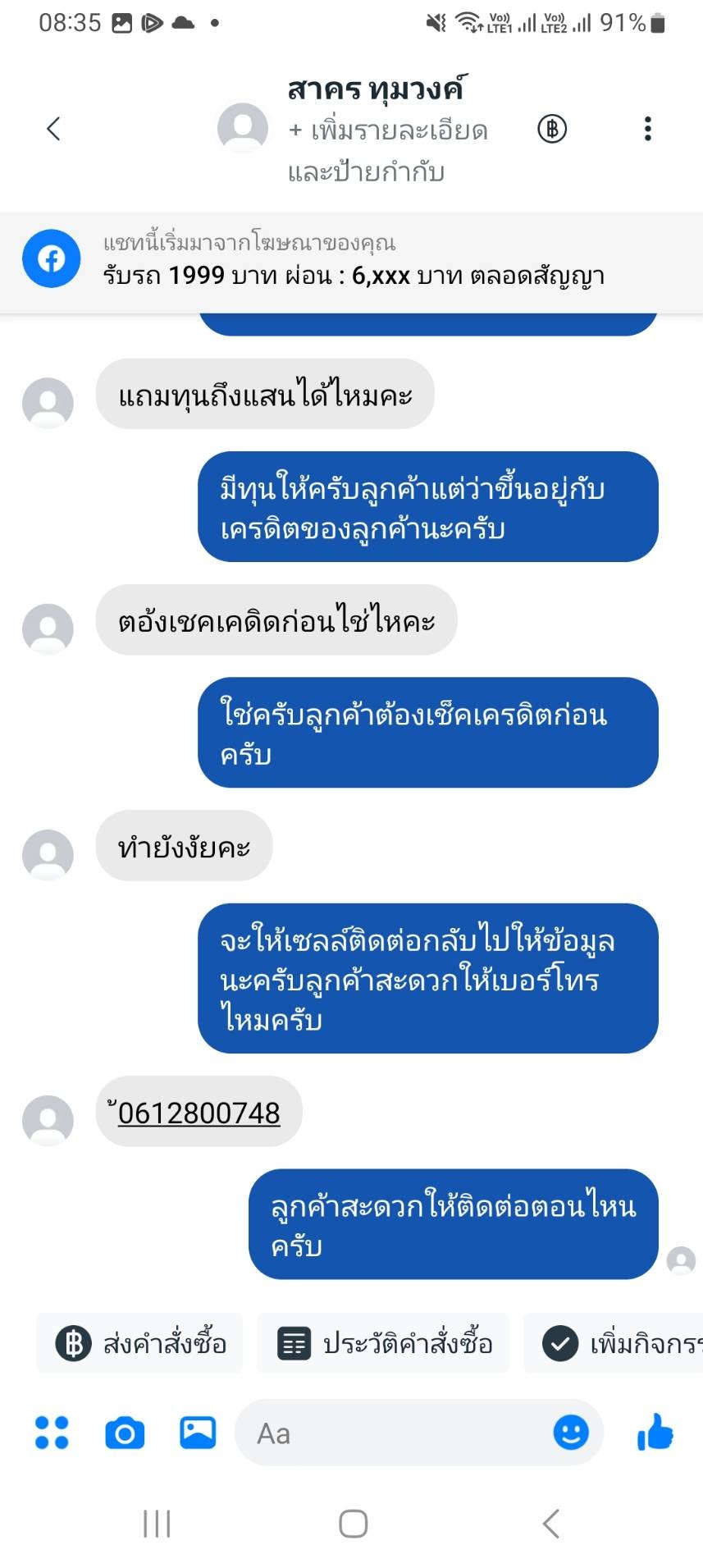Go back from the chat
Image resolution: width=703 pixels, height=1568 pixels.
[x=54, y=129]
